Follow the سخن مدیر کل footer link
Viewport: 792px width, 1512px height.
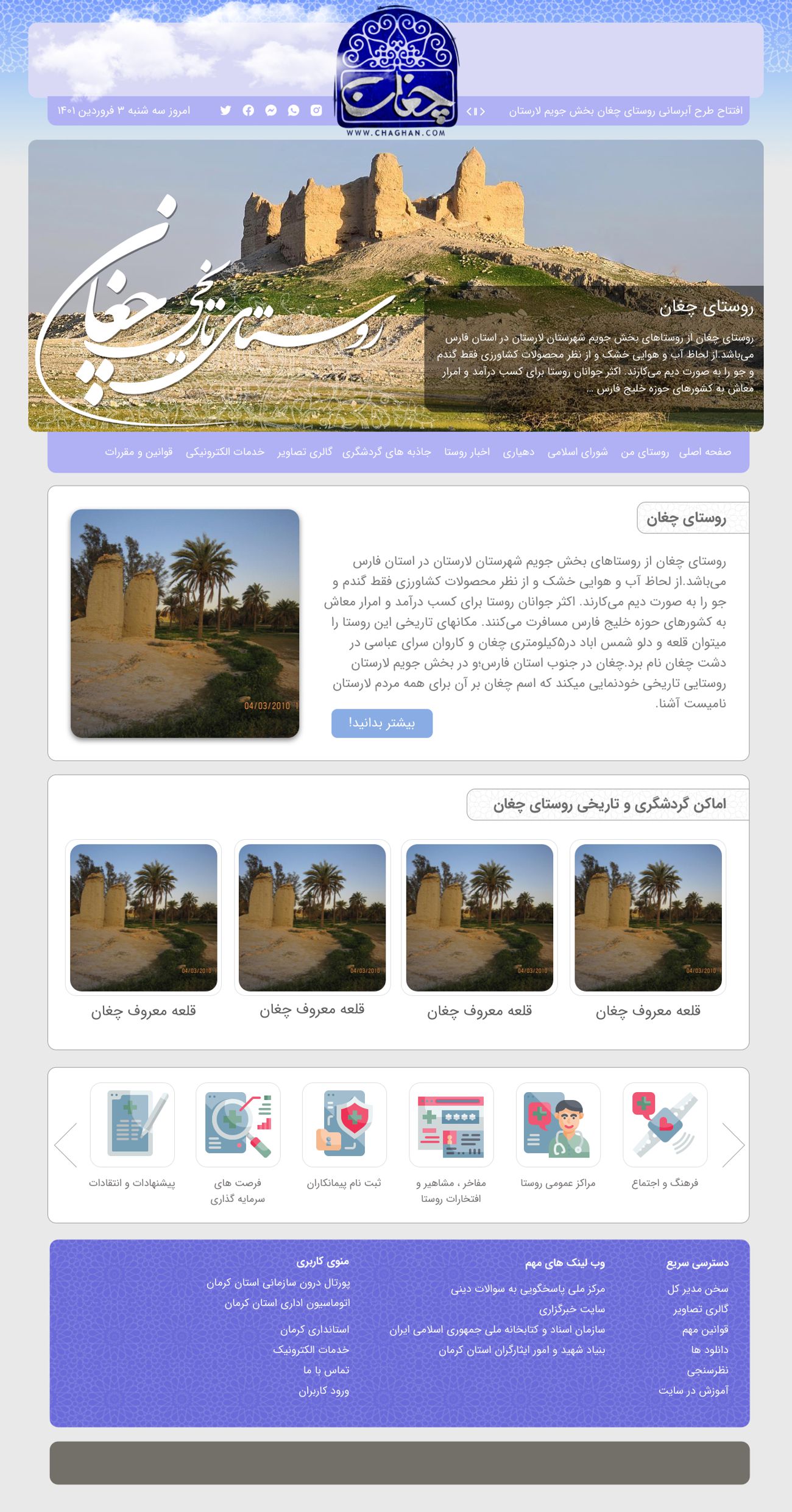click(698, 1289)
